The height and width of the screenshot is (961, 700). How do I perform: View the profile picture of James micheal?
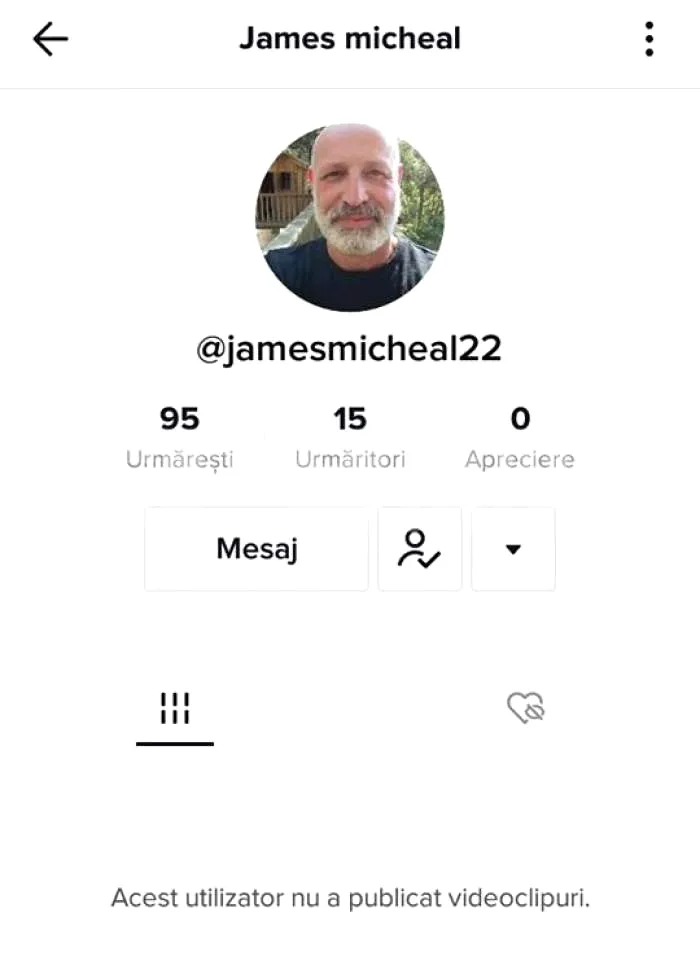(349, 218)
